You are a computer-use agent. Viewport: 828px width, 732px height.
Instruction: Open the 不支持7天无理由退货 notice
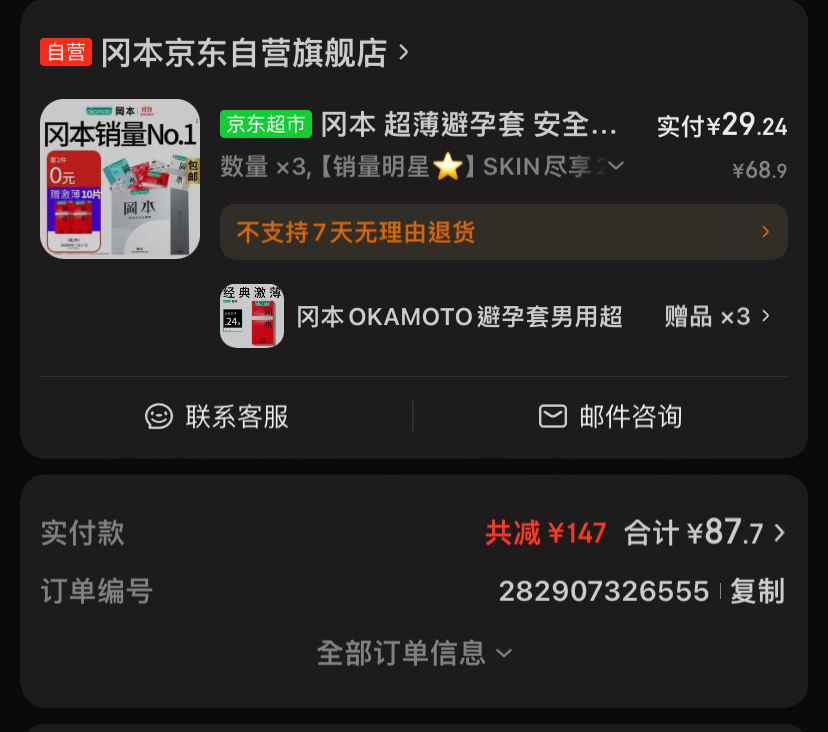point(503,233)
